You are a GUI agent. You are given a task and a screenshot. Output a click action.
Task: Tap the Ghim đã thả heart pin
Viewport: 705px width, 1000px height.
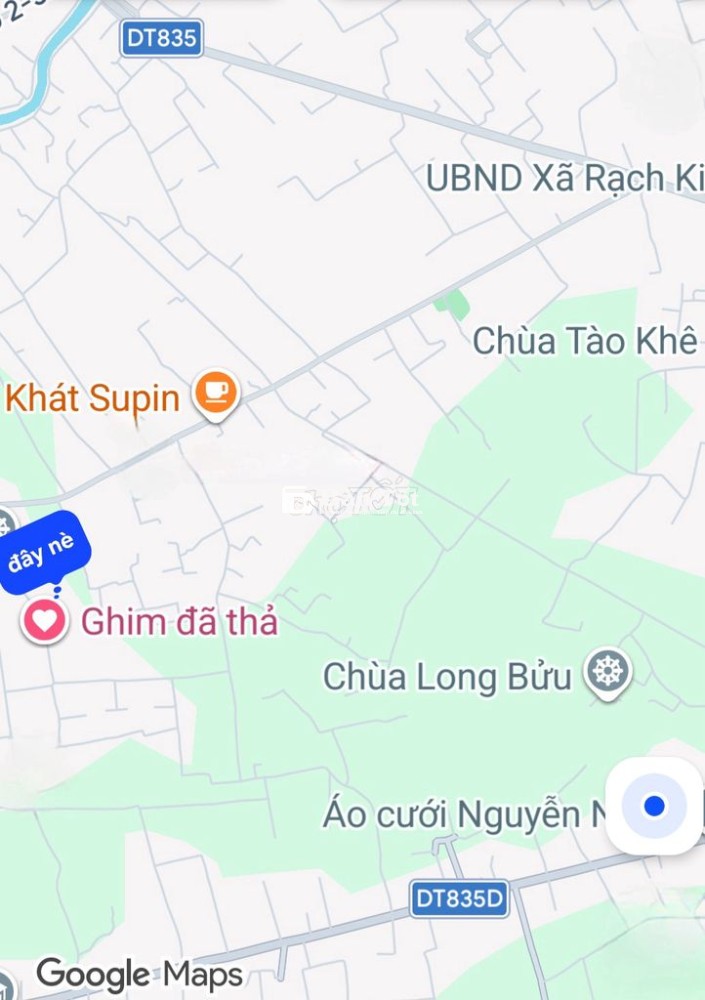click(x=45, y=621)
